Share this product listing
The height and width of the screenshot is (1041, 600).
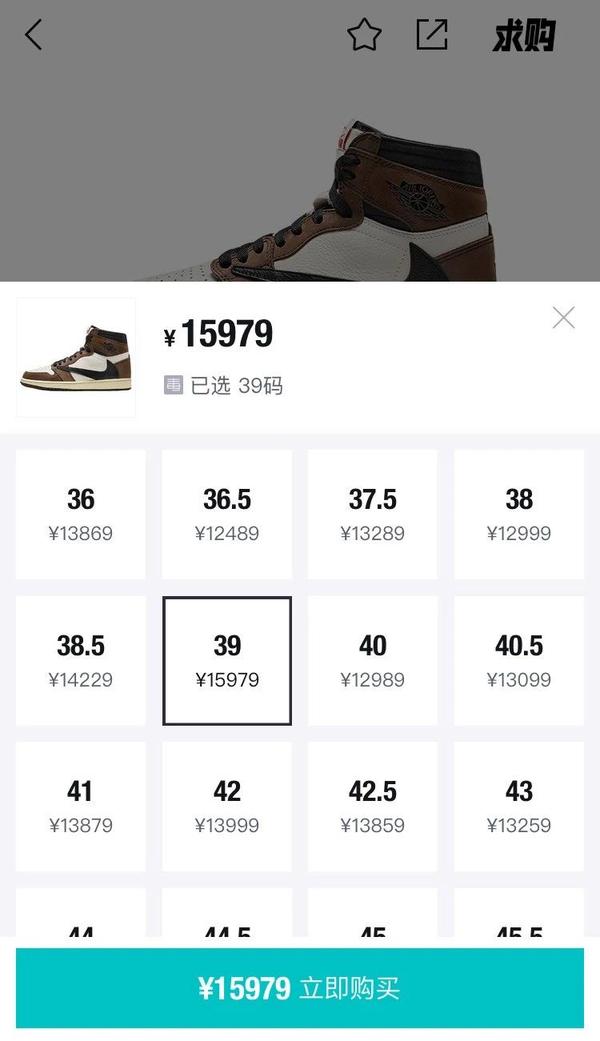432,35
